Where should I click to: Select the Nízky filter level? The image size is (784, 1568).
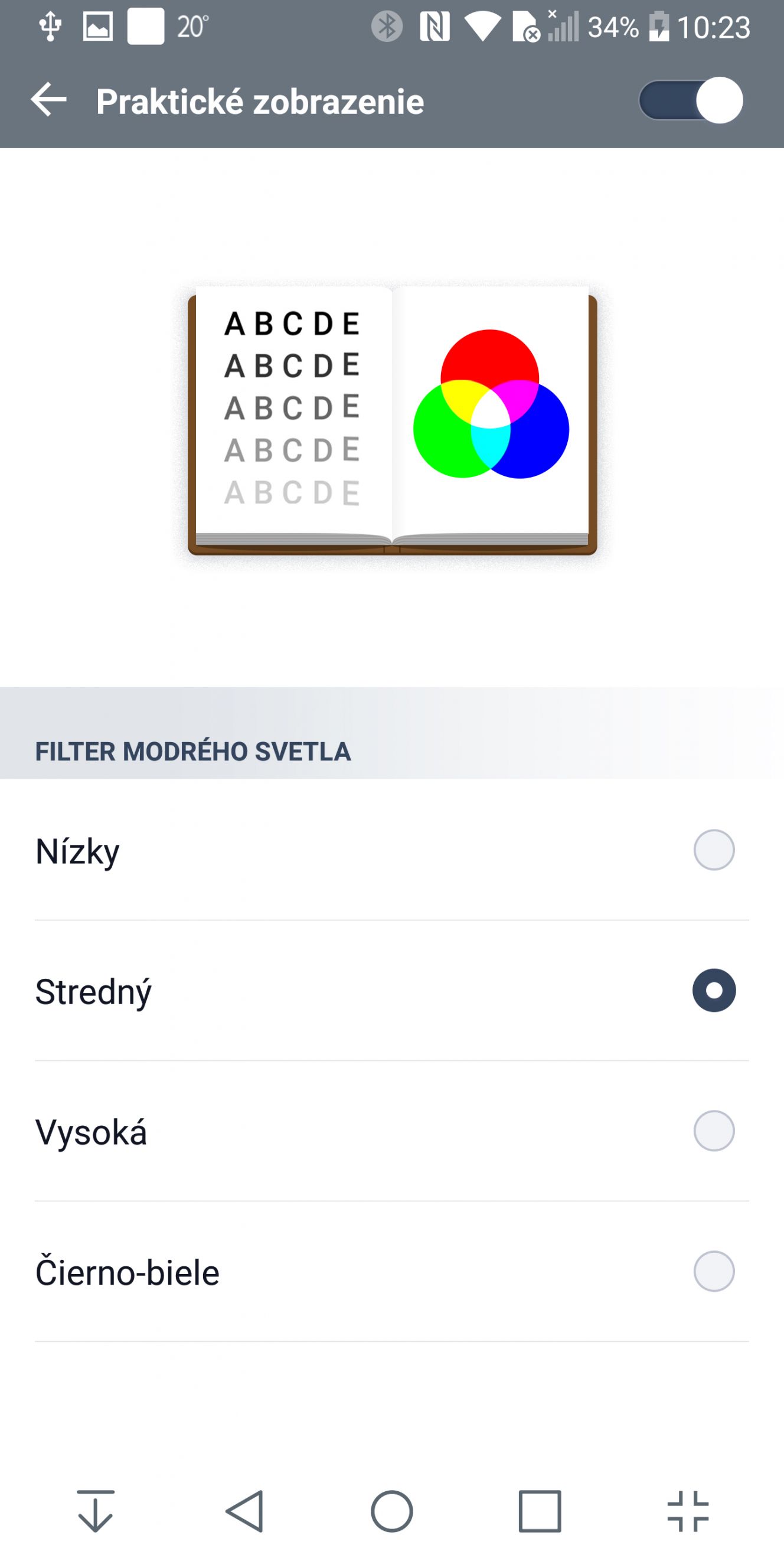point(392,850)
